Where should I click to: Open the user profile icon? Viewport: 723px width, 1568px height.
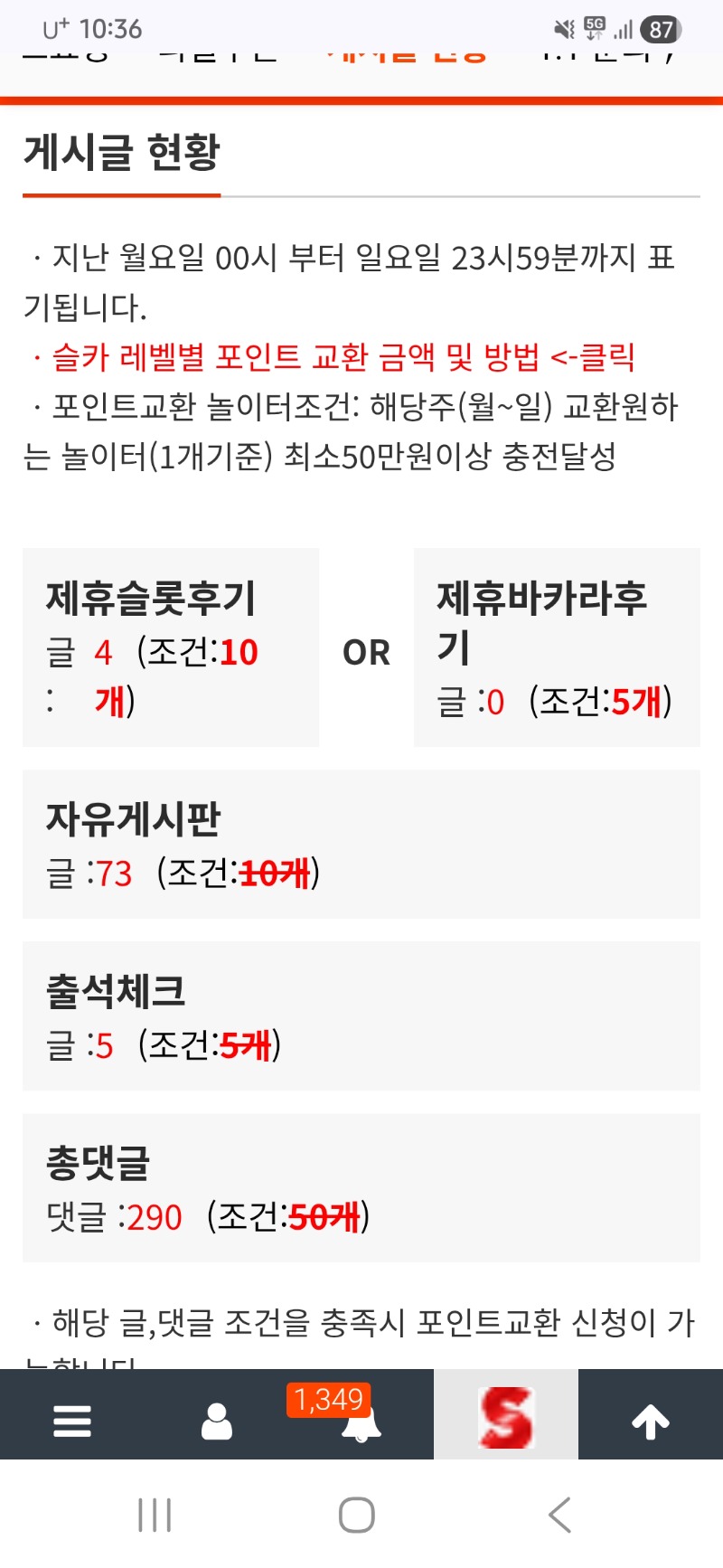217,1420
